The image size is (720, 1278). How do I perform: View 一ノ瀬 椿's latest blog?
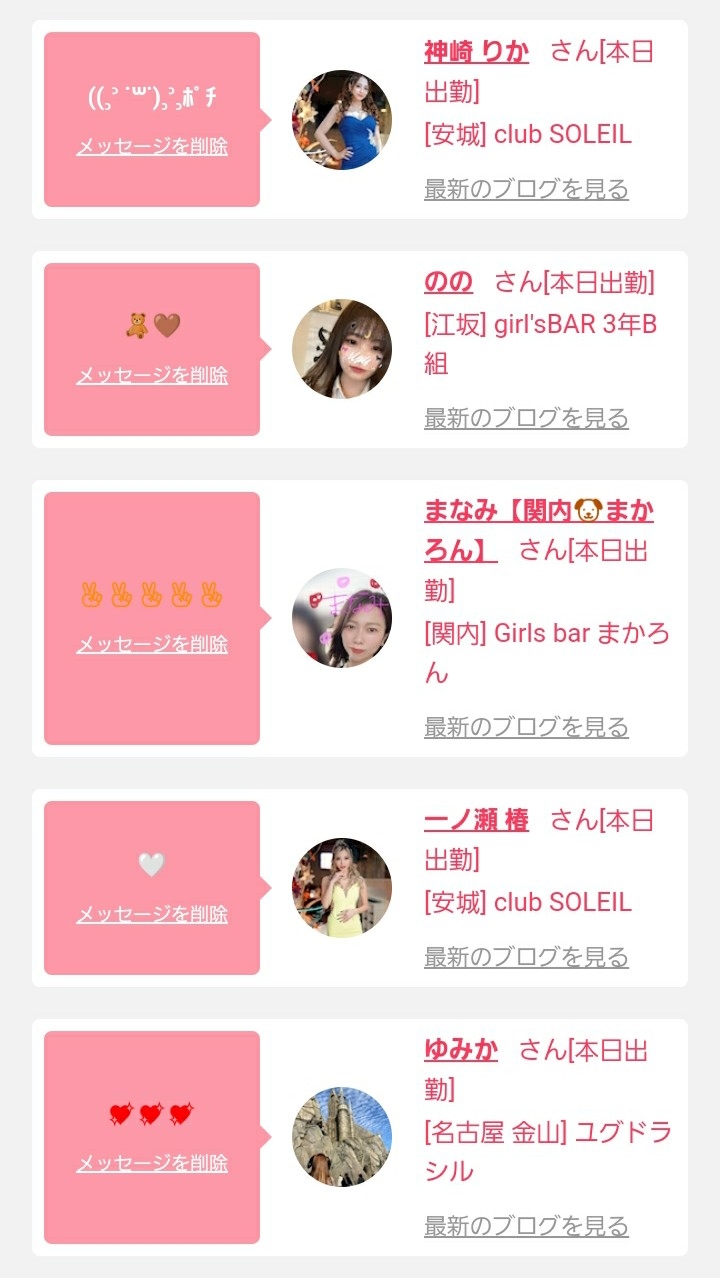click(x=526, y=956)
